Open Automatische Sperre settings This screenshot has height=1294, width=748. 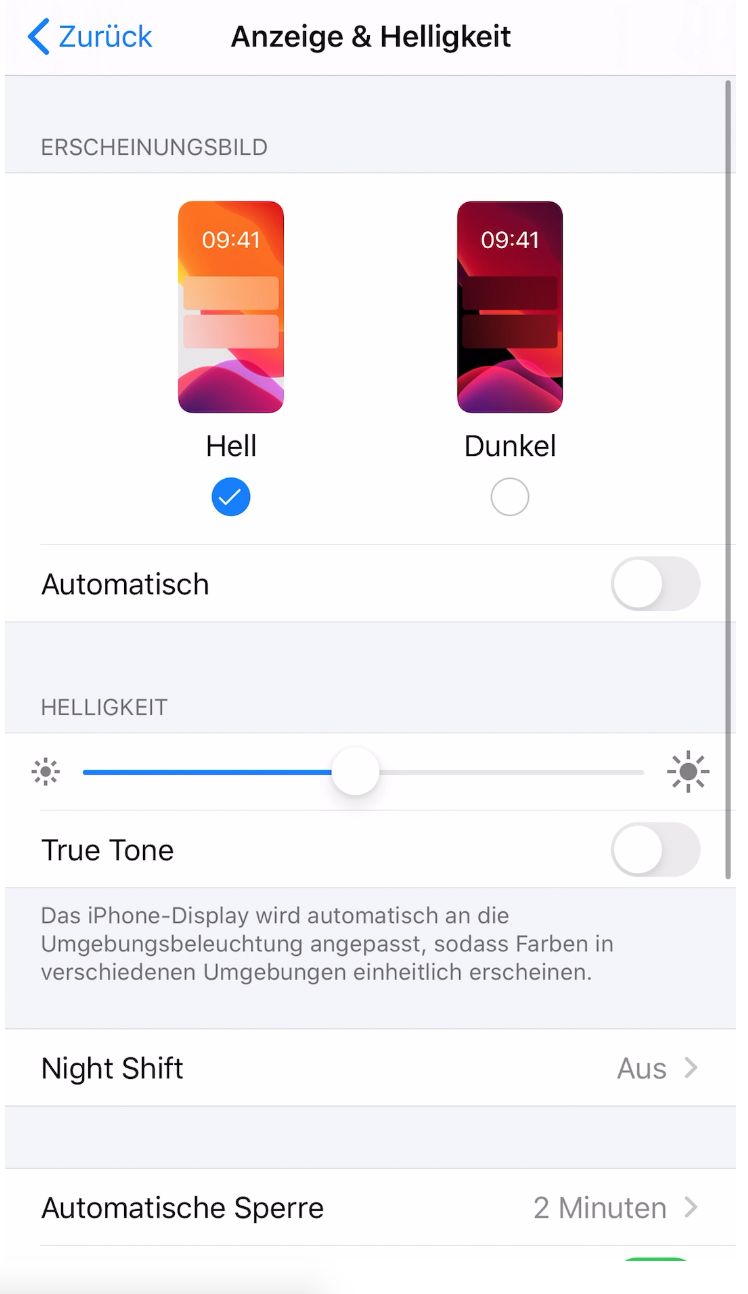click(370, 1207)
